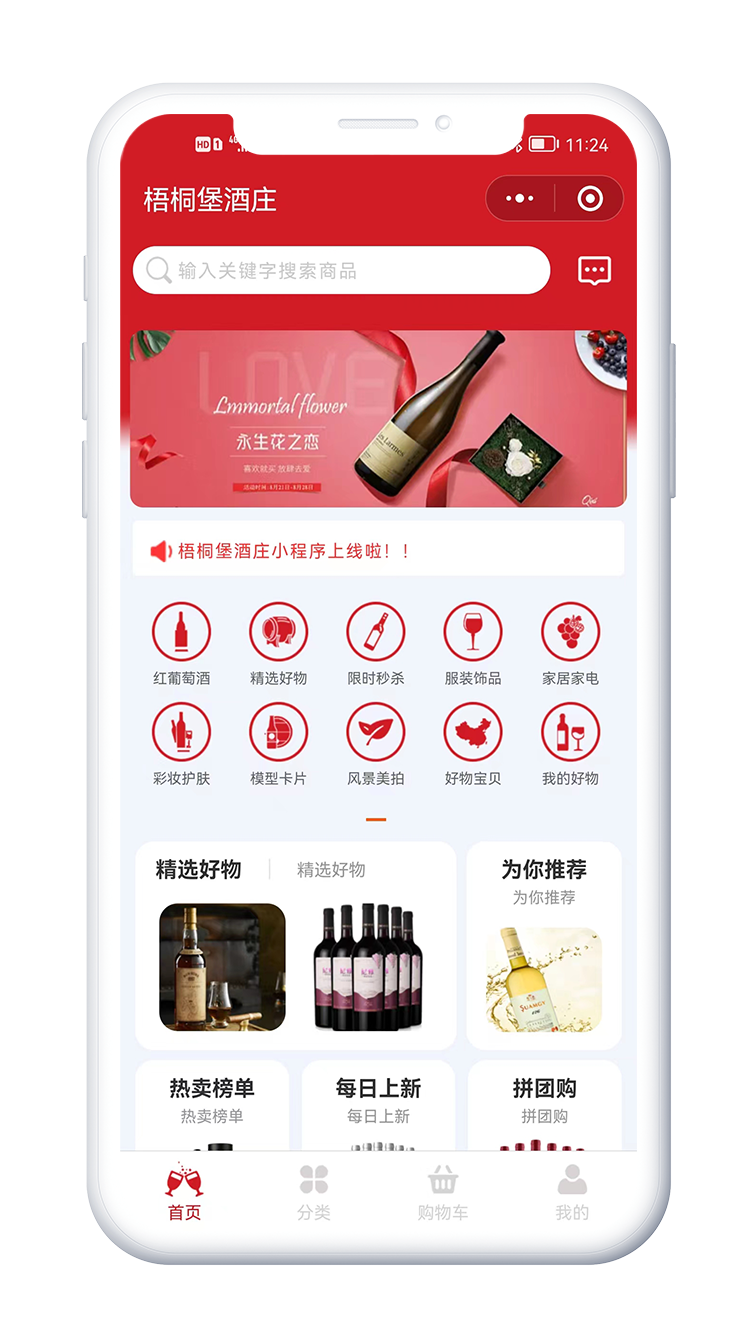Viewport: 750px width, 1334px height.
Task: Go to the 我的好物 category
Action: (x=570, y=743)
